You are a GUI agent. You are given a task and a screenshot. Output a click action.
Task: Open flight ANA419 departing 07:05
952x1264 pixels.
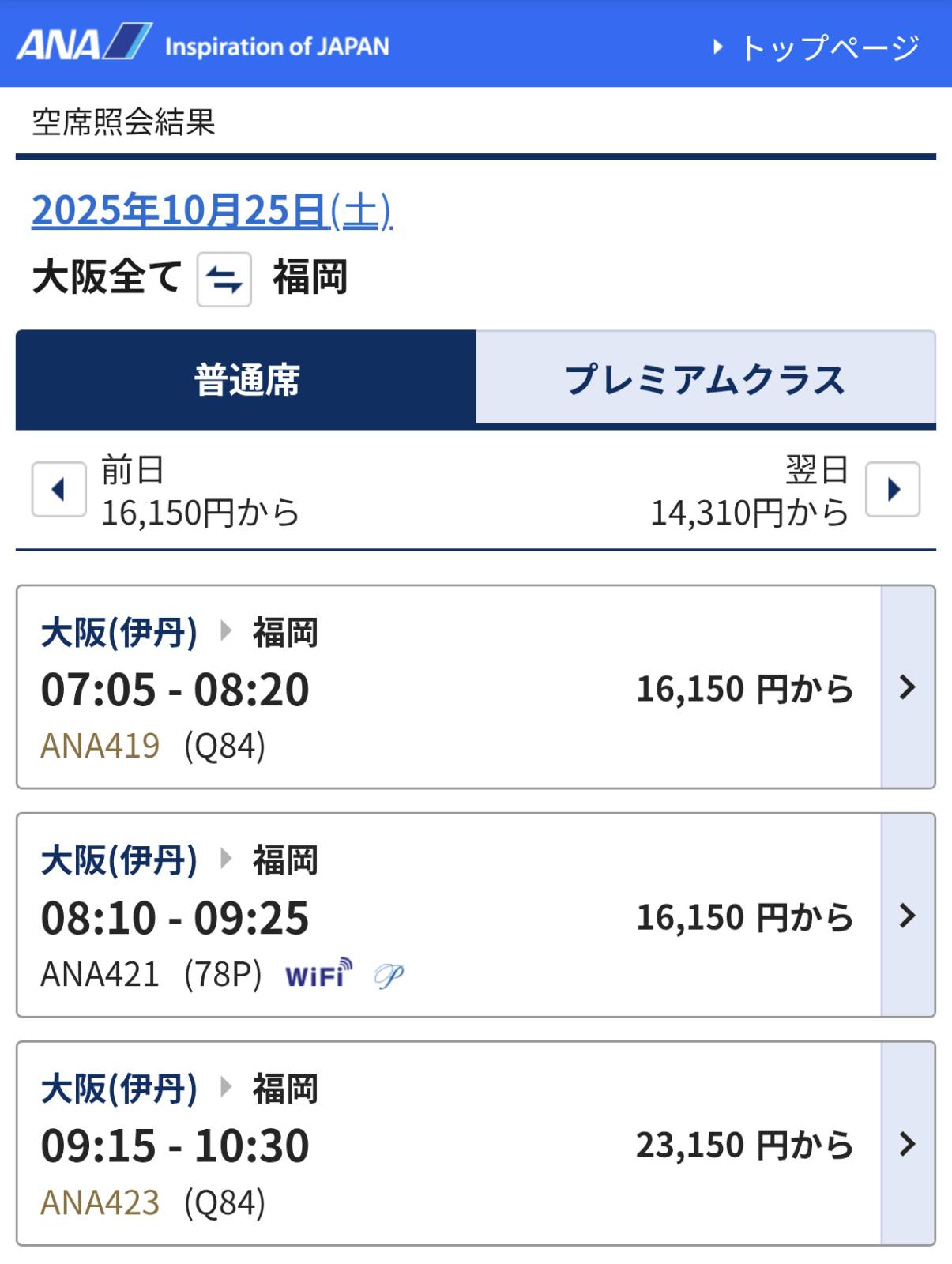click(x=907, y=687)
